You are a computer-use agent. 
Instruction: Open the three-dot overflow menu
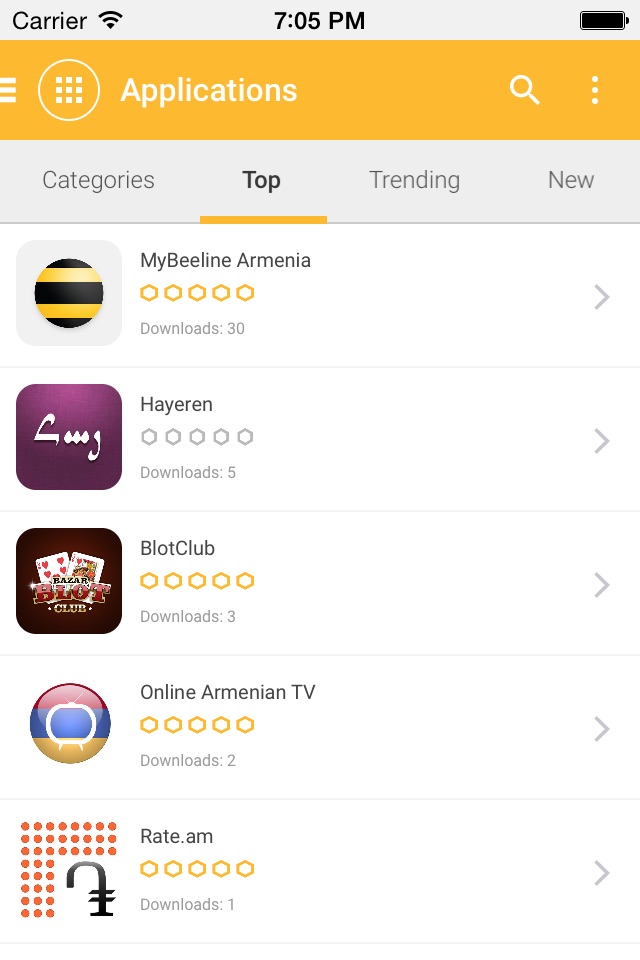pyautogui.click(x=595, y=90)
